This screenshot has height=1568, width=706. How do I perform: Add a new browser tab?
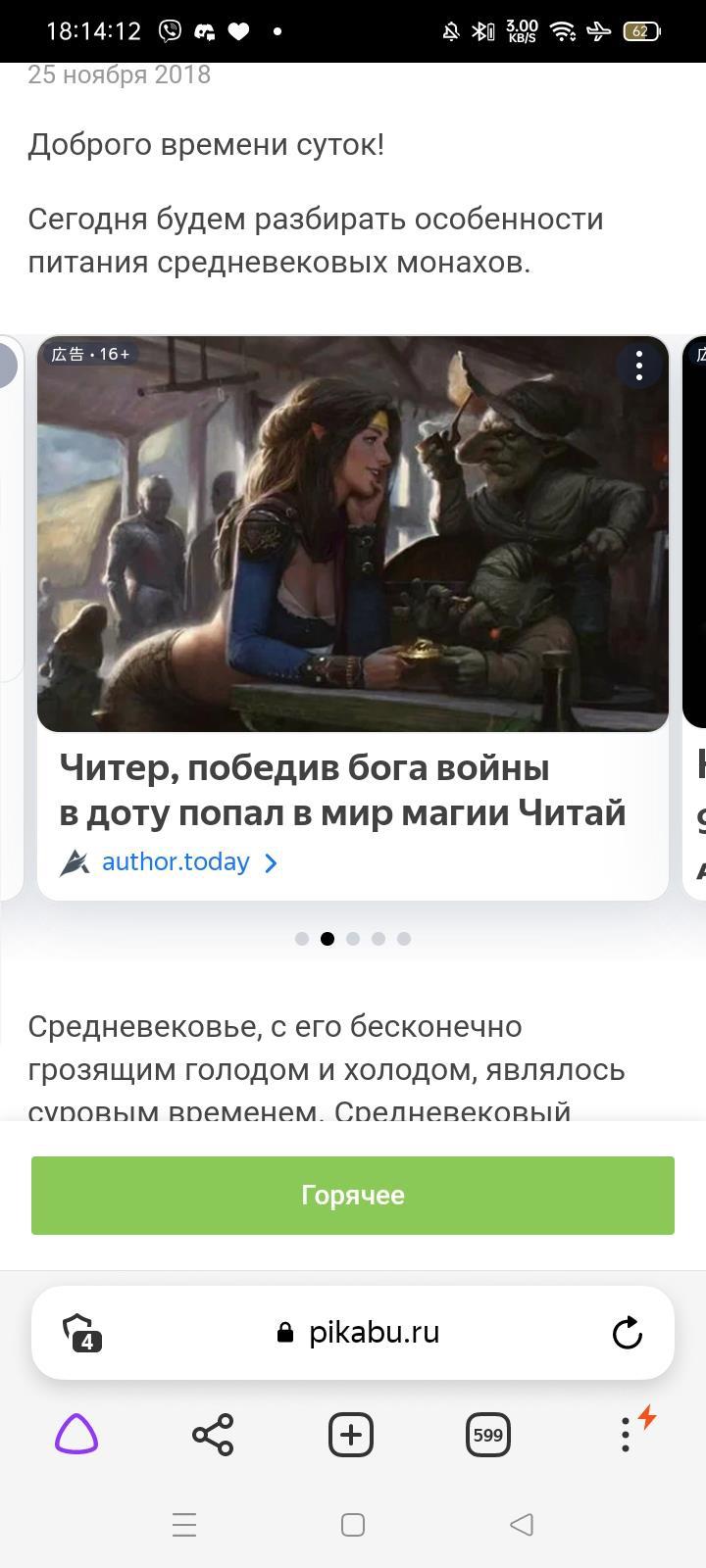[351, 1436]
